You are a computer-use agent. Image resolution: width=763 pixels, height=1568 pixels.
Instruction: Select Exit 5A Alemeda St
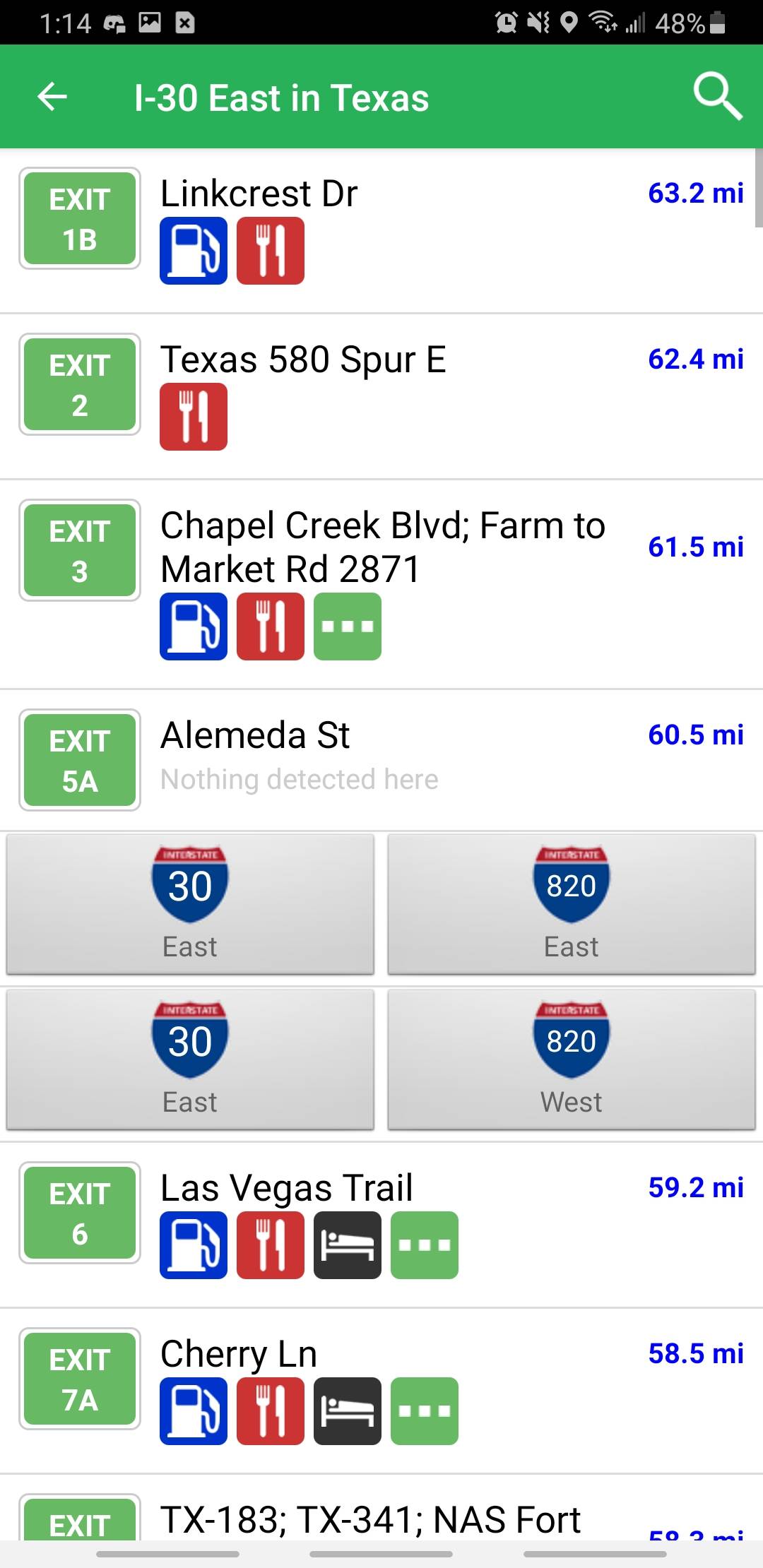381,759
